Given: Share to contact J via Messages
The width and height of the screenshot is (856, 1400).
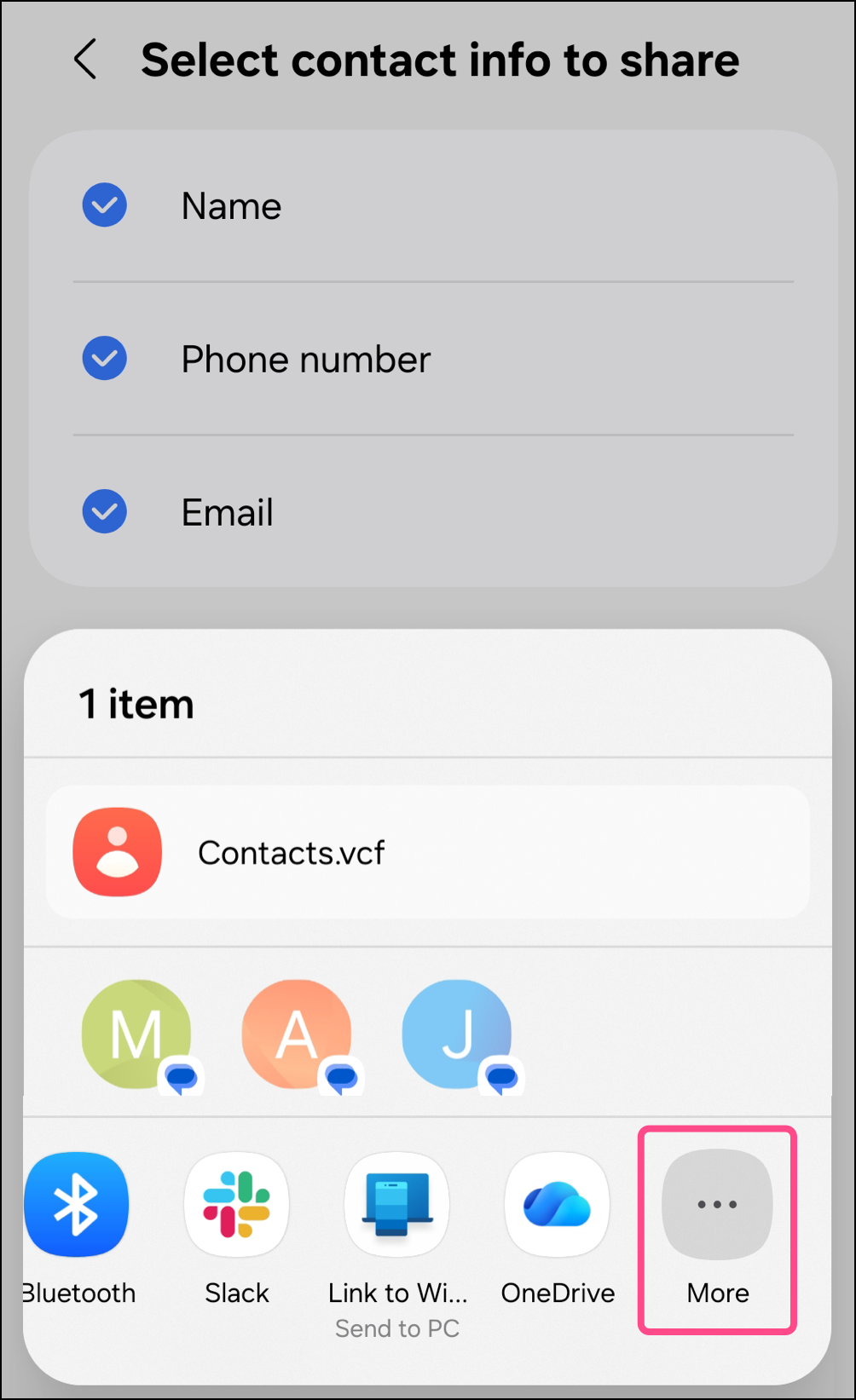Looking at the screenshot, I should click(457, 1034).
